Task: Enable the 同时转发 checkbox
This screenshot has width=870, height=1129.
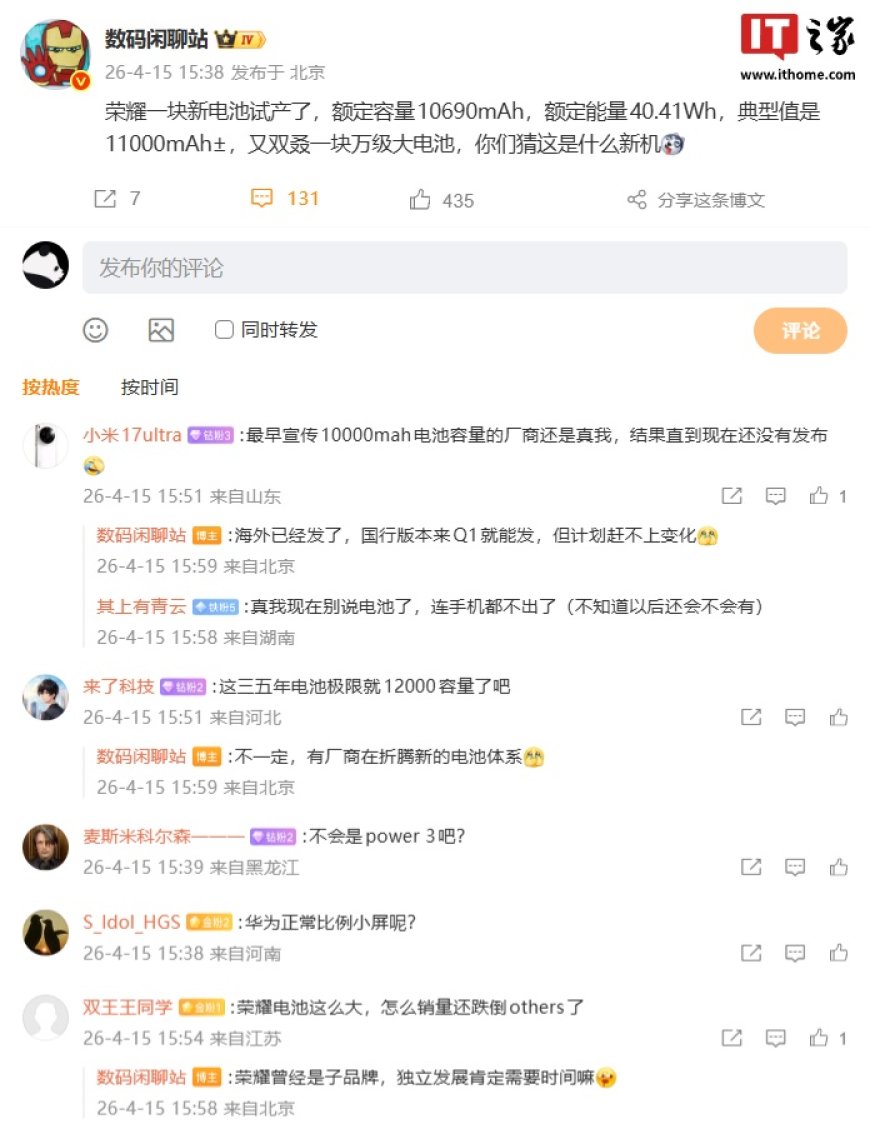Action: click(223, 329)
